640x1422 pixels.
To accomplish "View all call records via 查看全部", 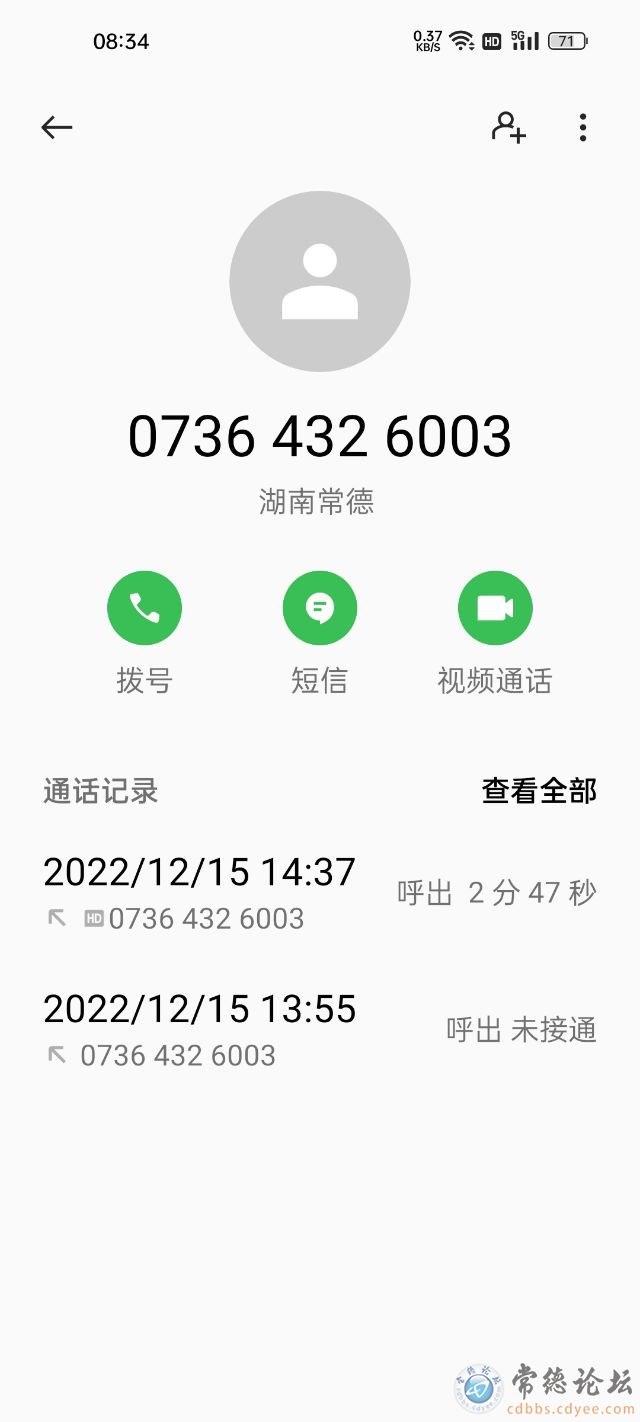I will [539, 791].
